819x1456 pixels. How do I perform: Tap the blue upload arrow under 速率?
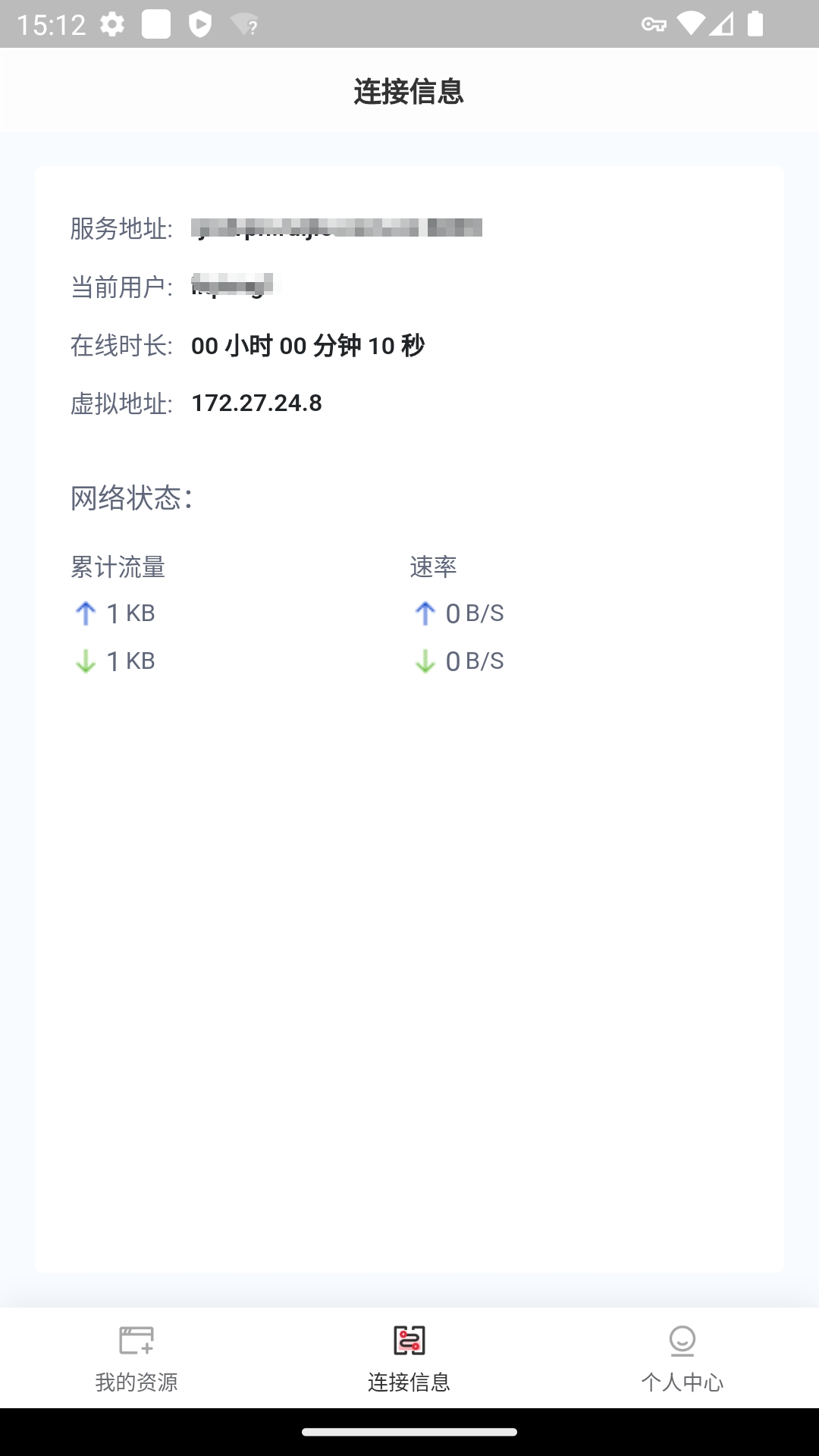click(x=425, y=613)
